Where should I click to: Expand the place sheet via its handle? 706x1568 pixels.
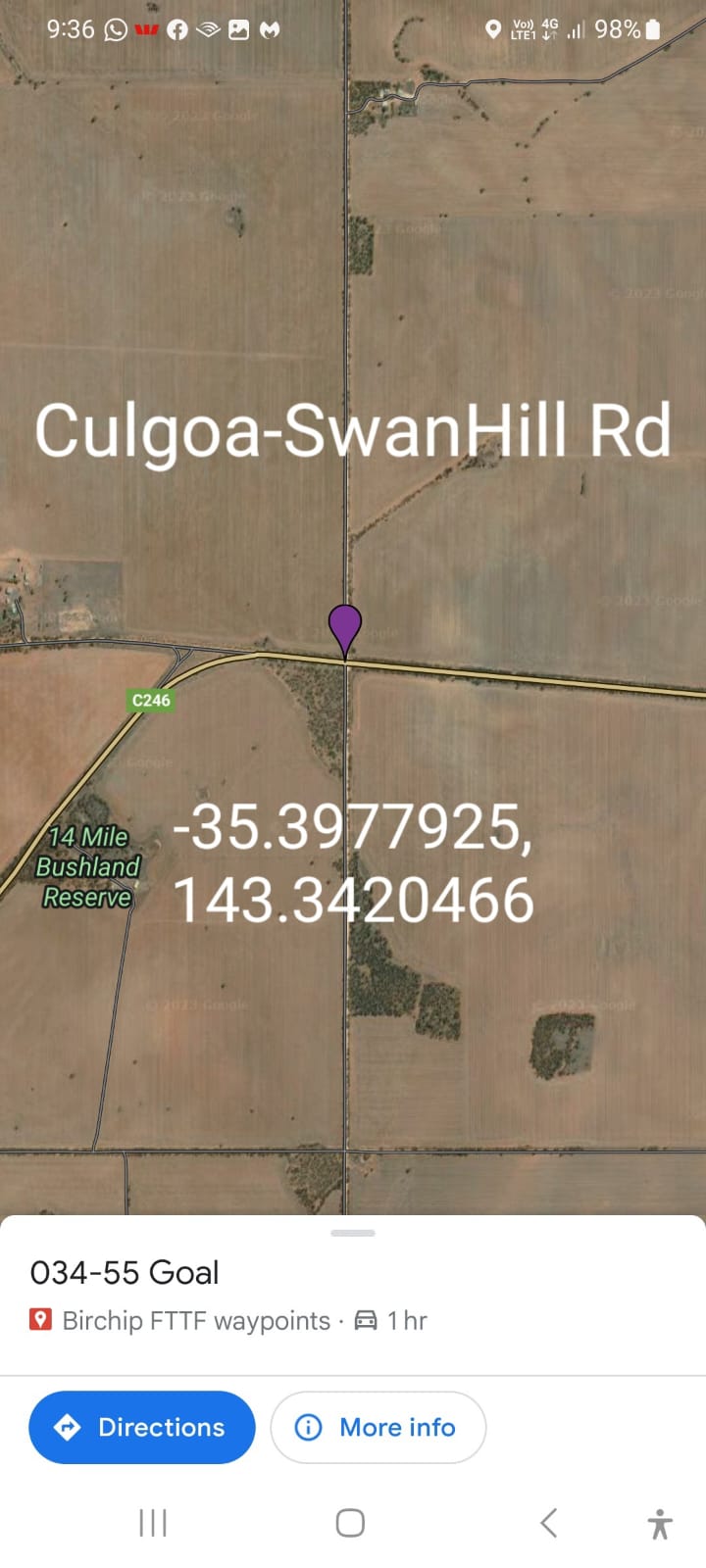tap(353, 1233)
